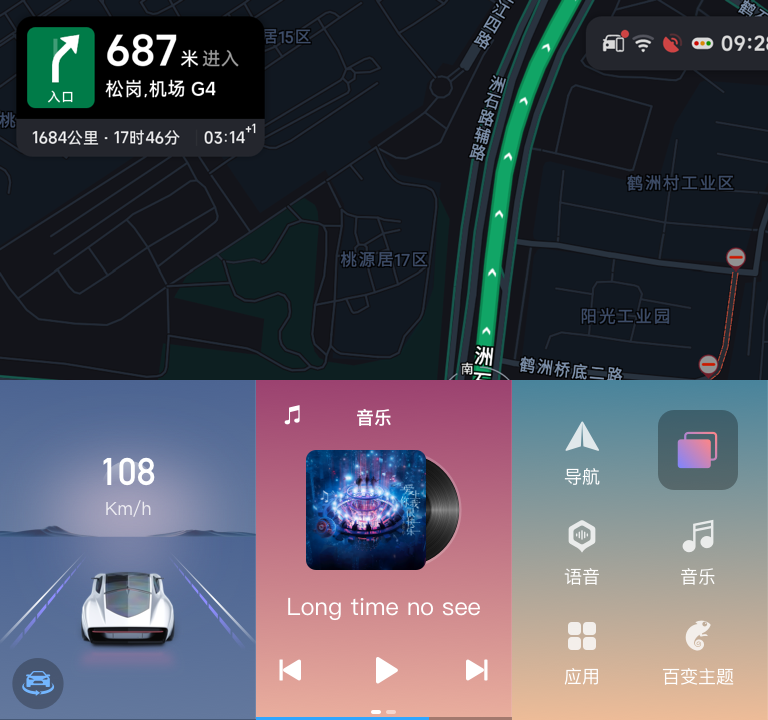The width and height of the screenshot is (768, 720).
Task: Open the trip summary showing 1684公里
Action: tap(106, 138)
